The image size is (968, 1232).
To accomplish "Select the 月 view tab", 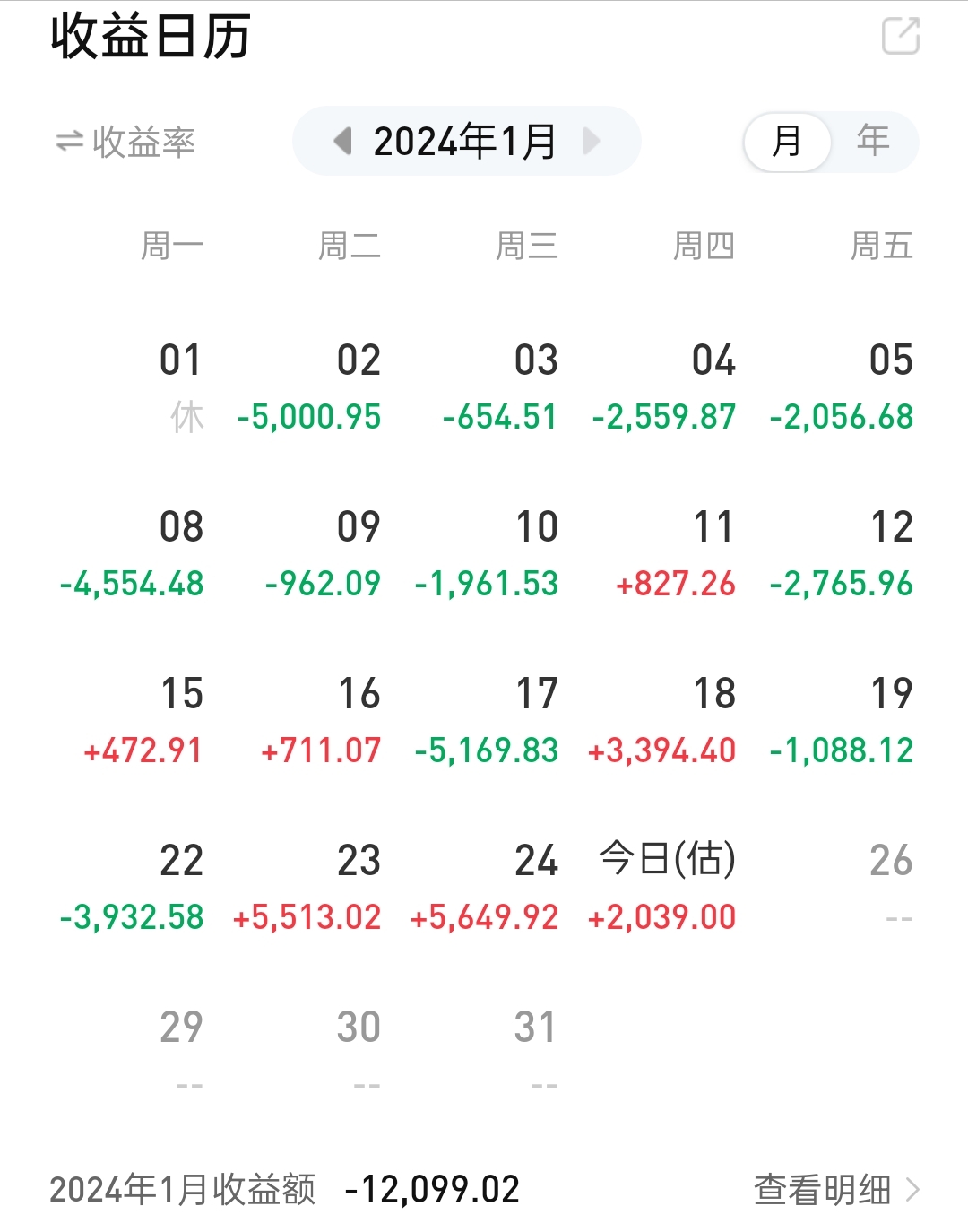I will [x=787, y=141].
